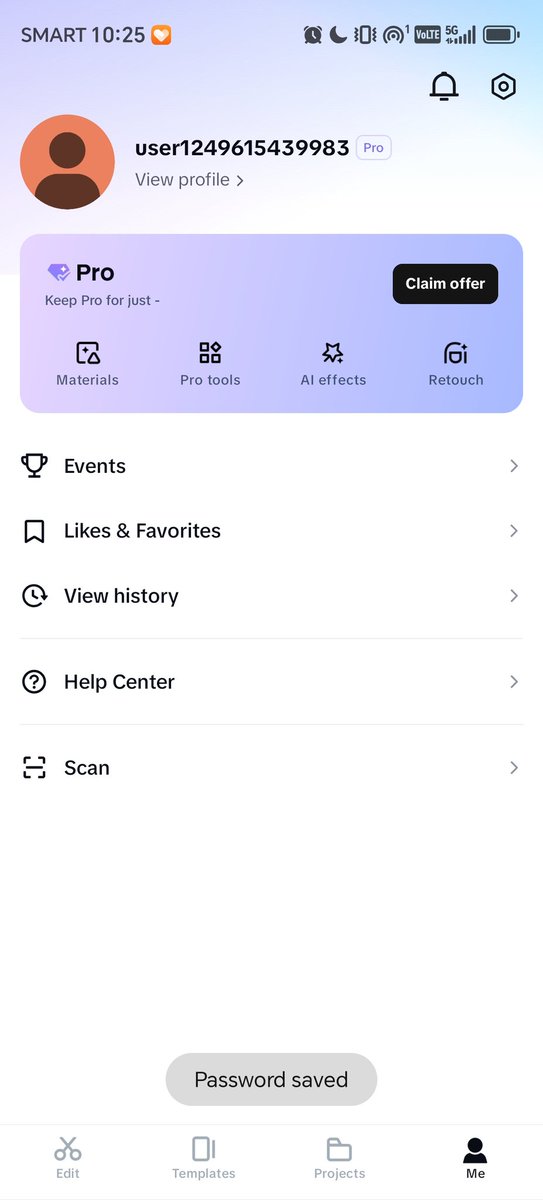Open the Scan option
543x1200 pixels.
[x=271, y=768]
